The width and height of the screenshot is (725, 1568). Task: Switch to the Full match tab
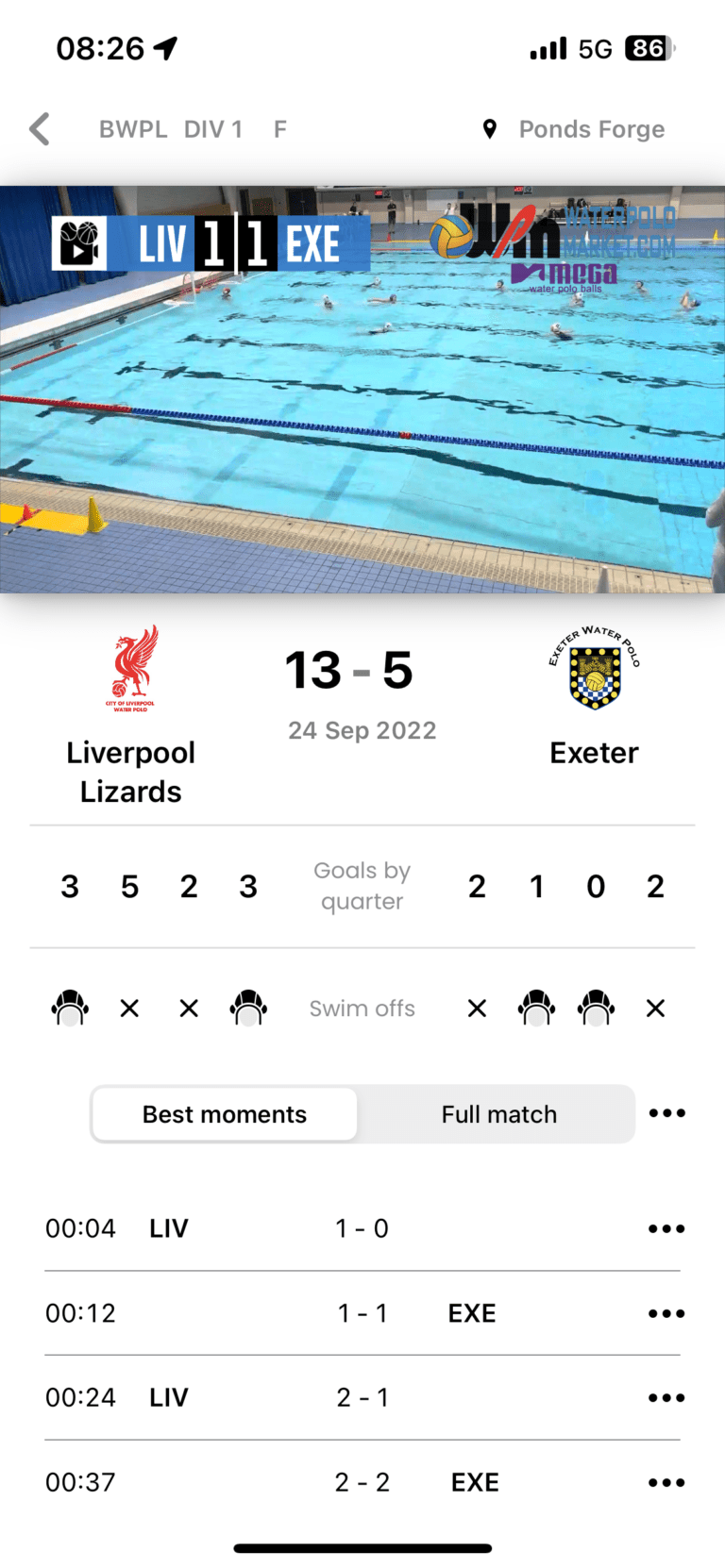click(x=498, y=1114)
